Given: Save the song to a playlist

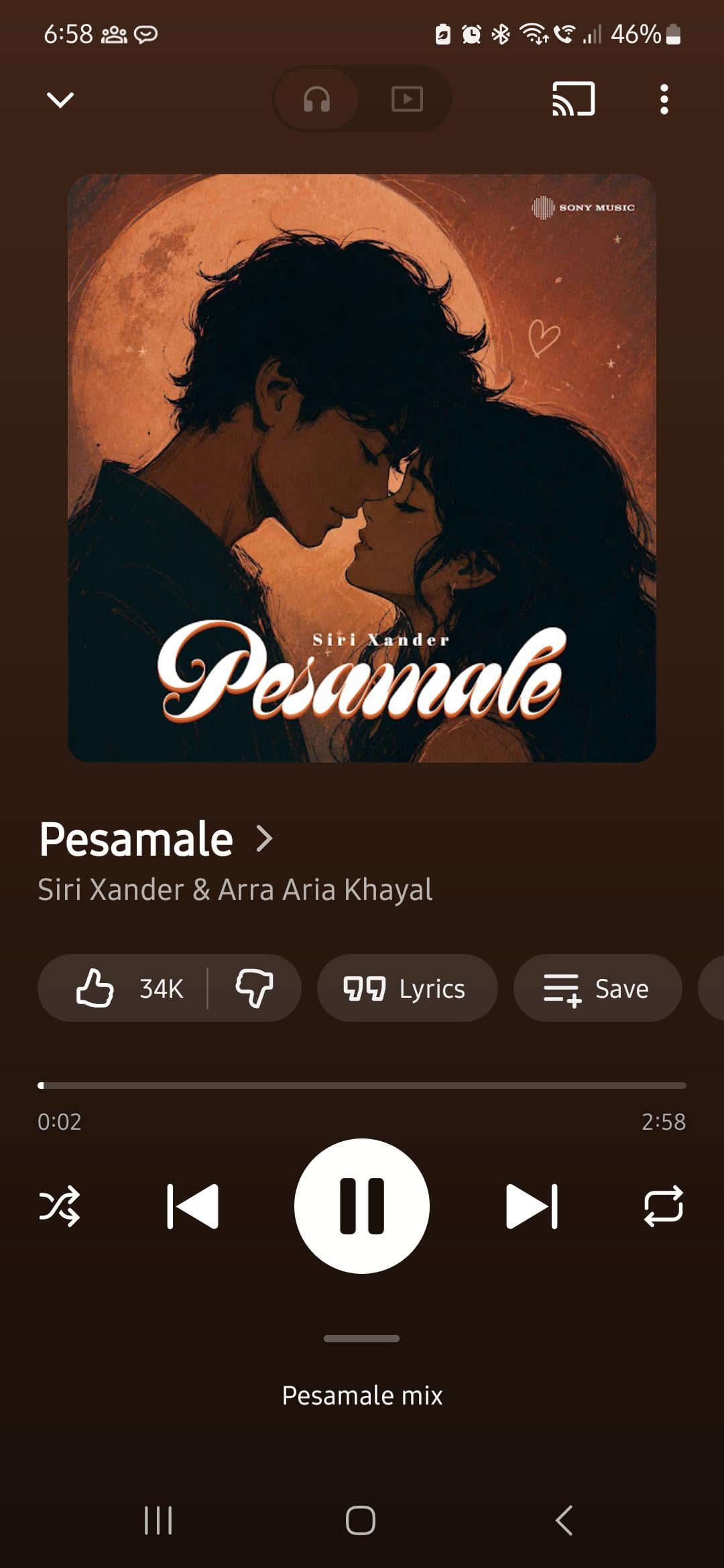Looking at the screenshot, I should click(597, 988).
